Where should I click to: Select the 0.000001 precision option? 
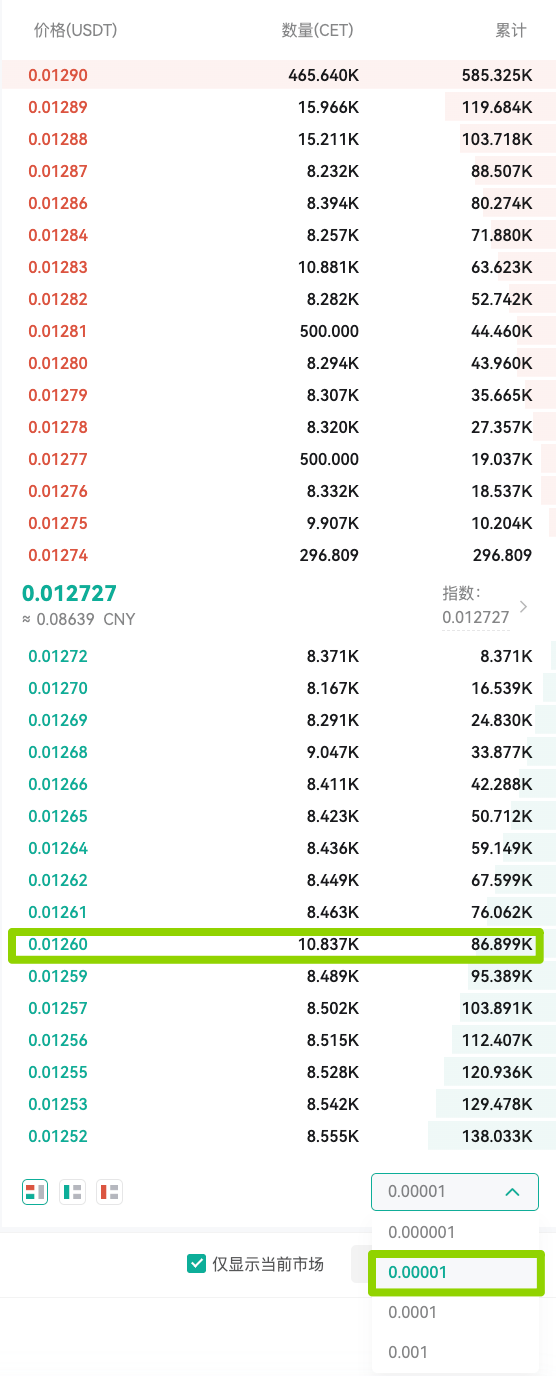pyautogui.click(x=455, y=1232)
